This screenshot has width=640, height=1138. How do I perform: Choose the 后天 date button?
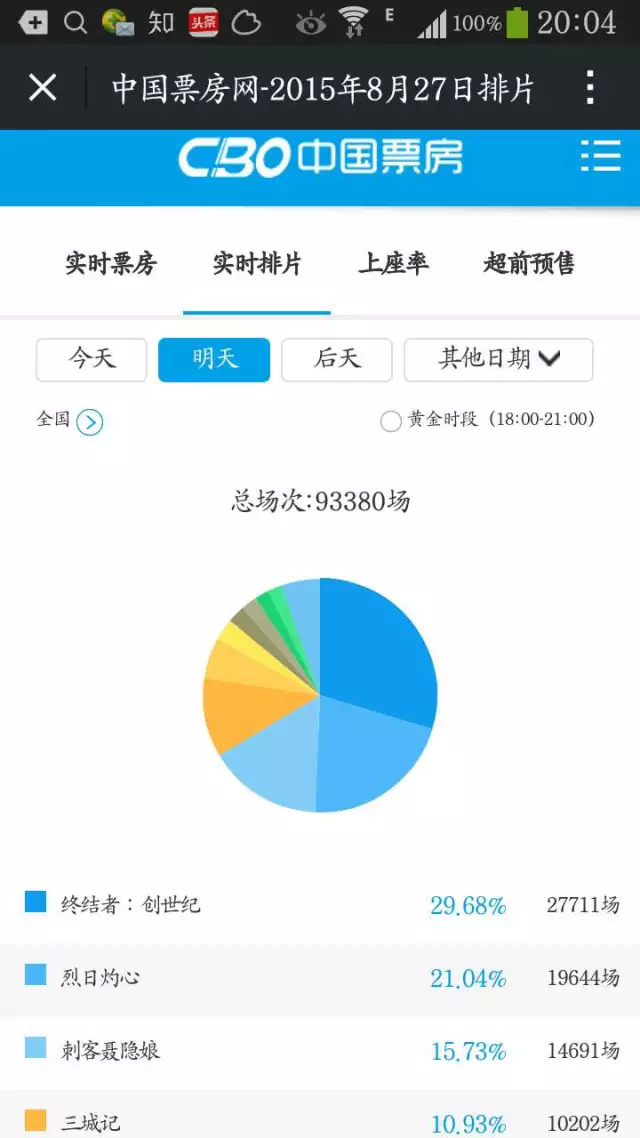(336, 360)
